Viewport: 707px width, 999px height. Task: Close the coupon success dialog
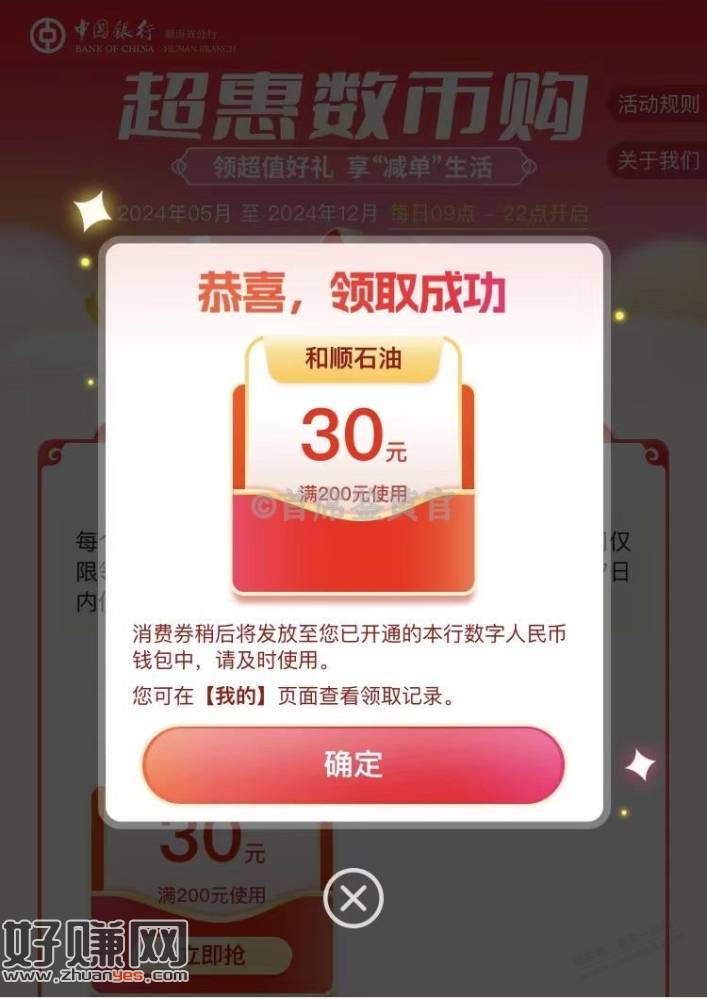tap(353, 899)
